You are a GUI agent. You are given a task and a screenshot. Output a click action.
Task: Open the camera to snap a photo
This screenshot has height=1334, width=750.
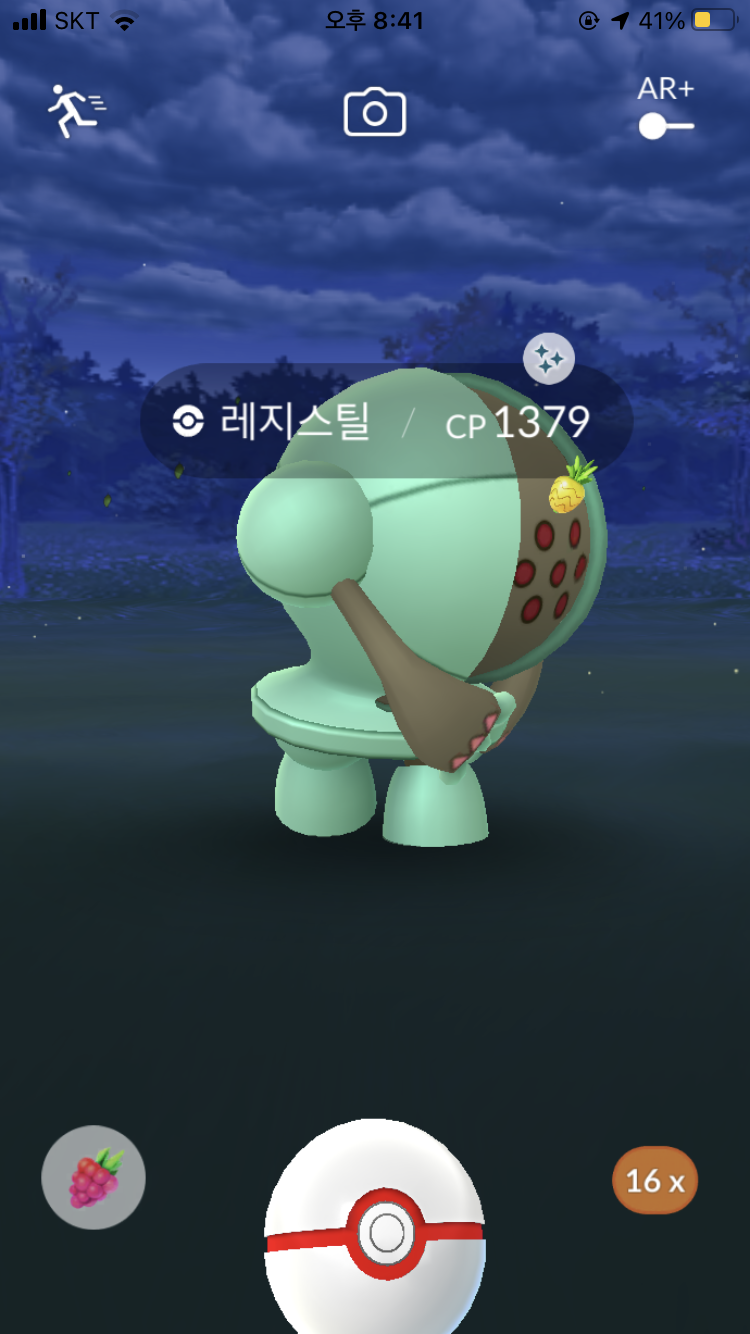[x=375, y=112]
